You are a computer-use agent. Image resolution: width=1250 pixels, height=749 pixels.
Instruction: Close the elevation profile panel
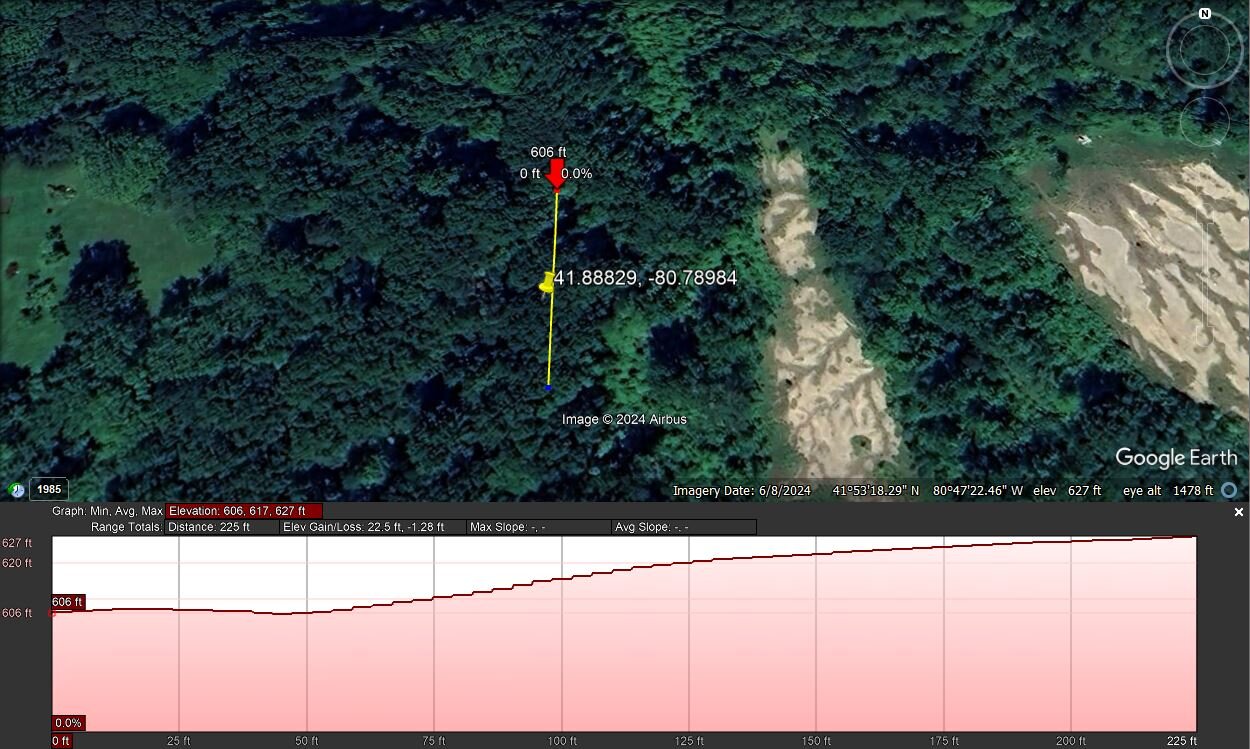[1238, 512]
